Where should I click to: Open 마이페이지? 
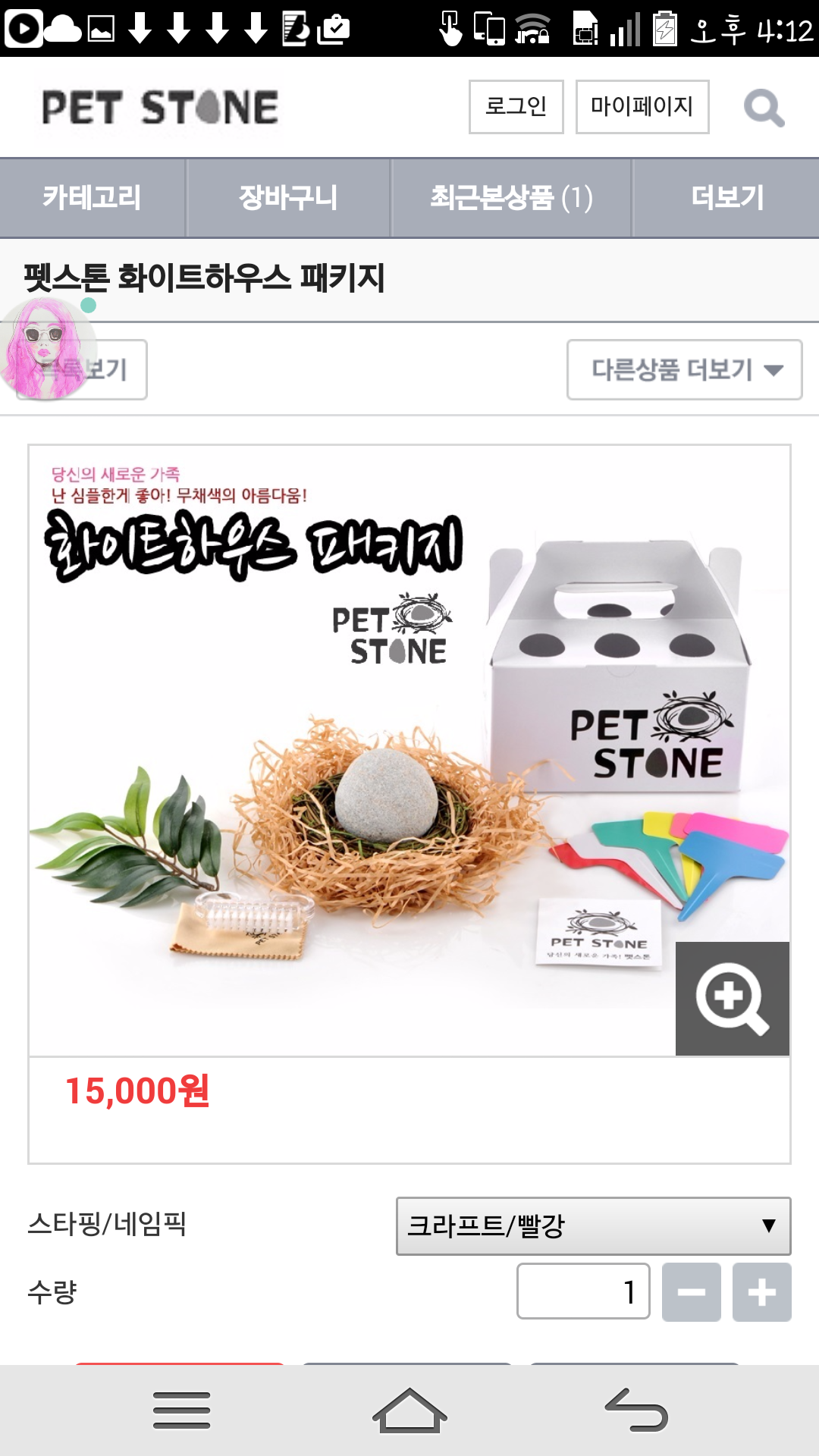(642, 107)
